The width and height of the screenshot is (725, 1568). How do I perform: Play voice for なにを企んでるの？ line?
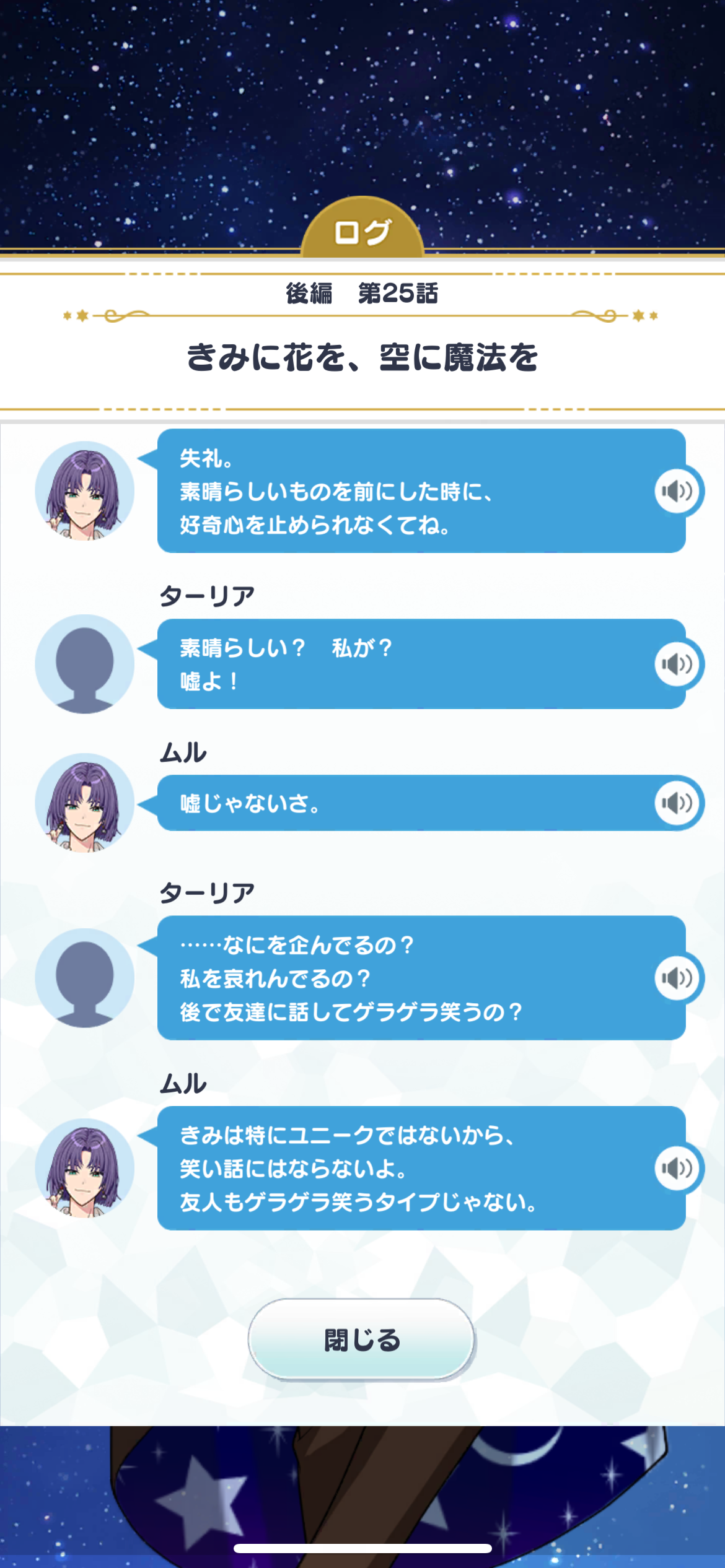coord(677,978)
